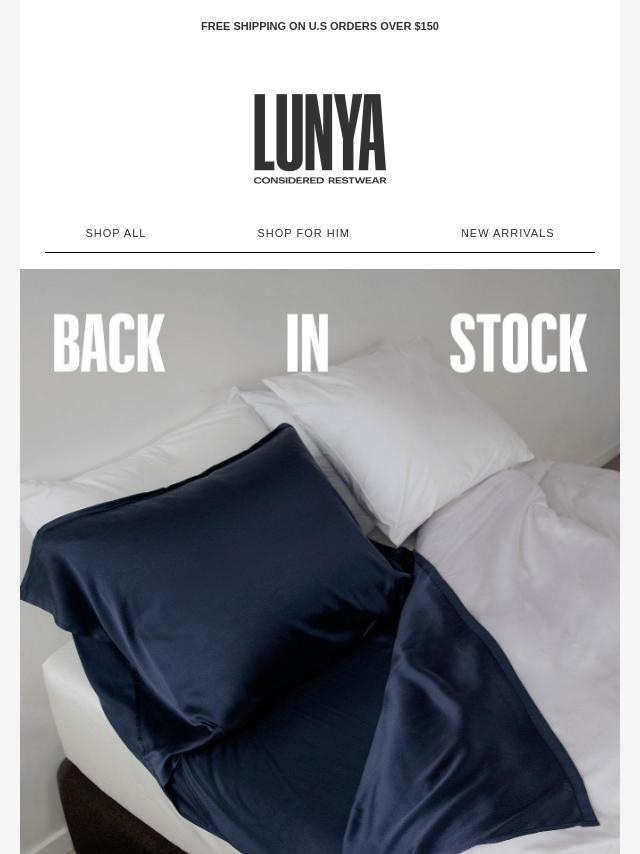This screenshot has width=640, height=854.
Task: Open the New Arrivals link
Action: (x=507, y=233)
